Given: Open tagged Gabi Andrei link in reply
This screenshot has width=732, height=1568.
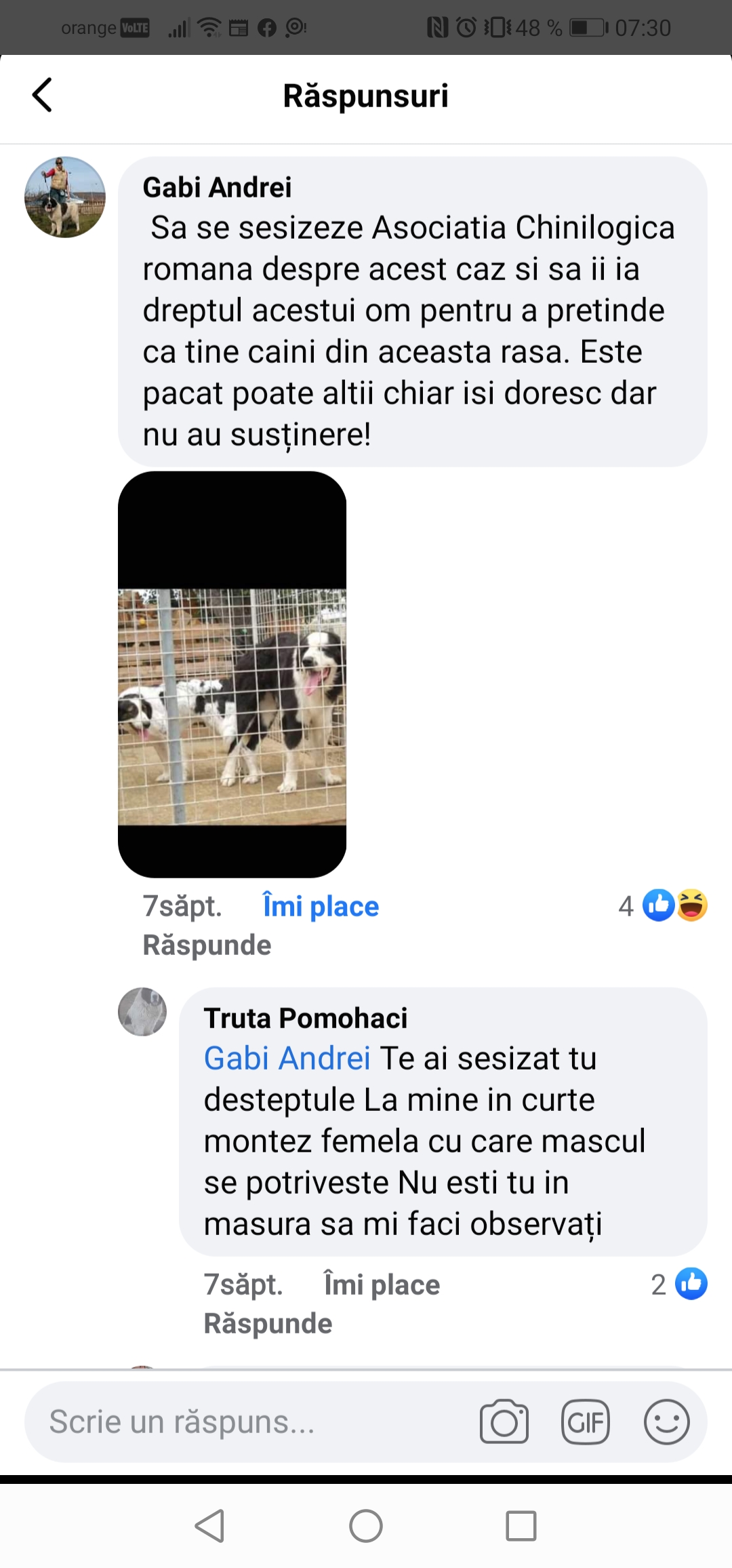Looking at the screenshot, I should coord(287,1058).
